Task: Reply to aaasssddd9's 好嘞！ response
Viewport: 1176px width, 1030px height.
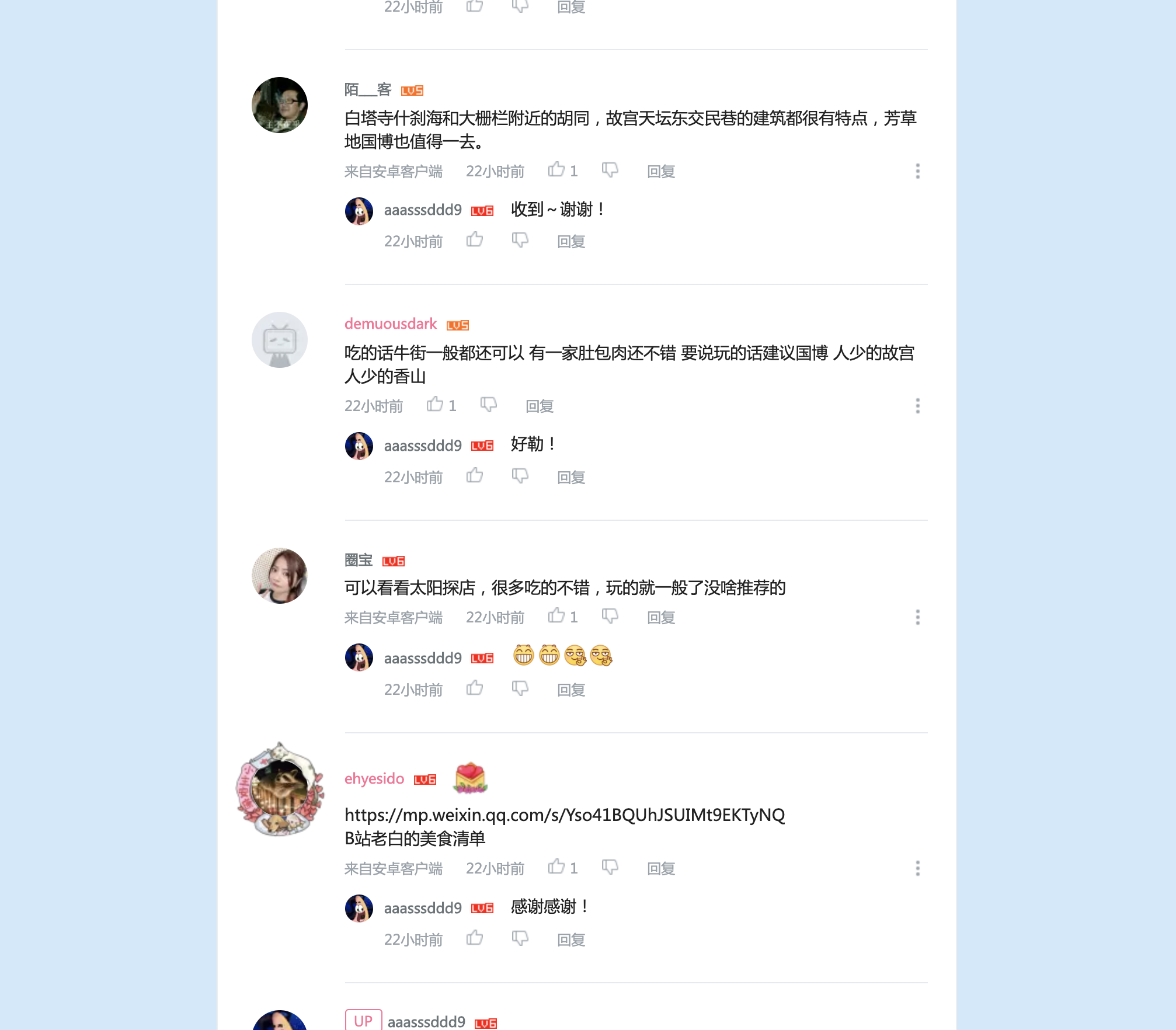Action: point(570,477)
